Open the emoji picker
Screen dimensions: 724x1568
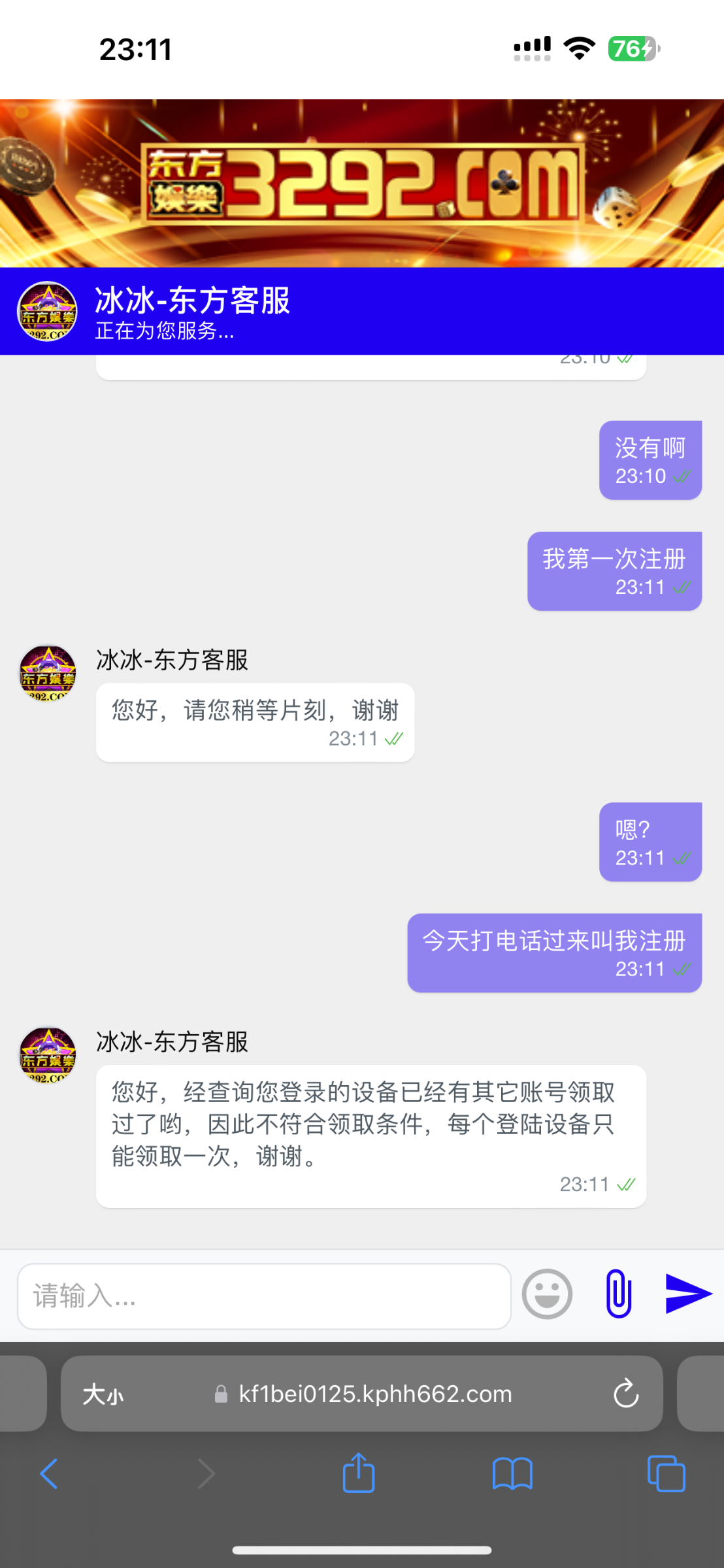[x=547, y=1294]
